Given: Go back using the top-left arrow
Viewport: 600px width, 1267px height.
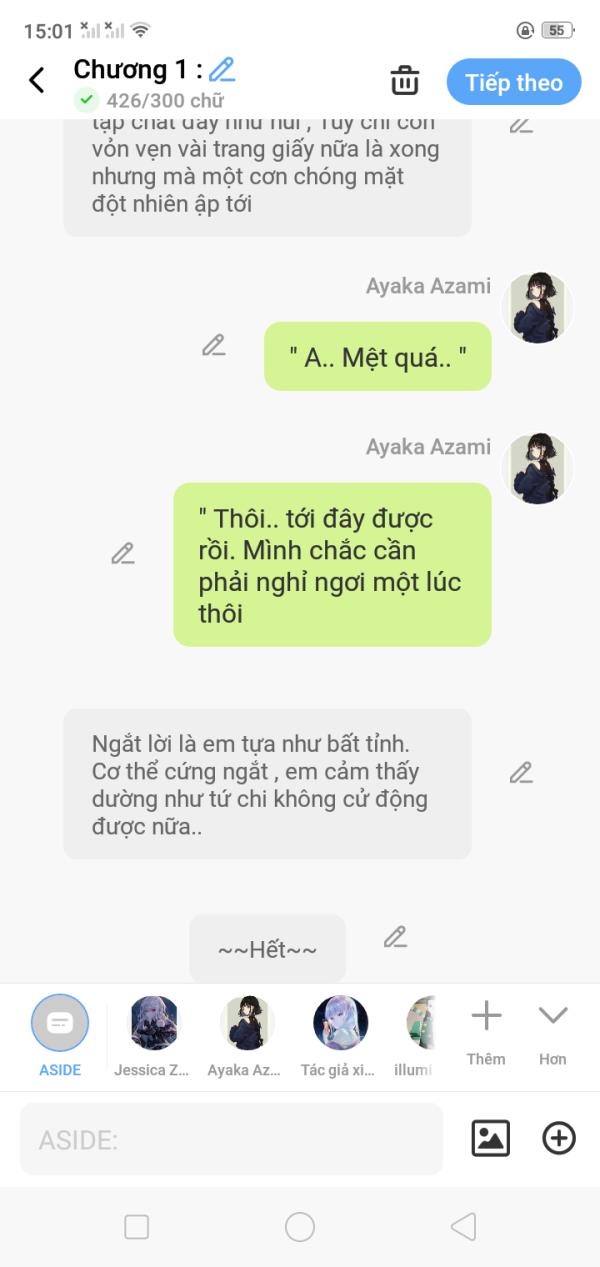Looking at the screenshot, I should pyautogui.click(x=37, y=80).
